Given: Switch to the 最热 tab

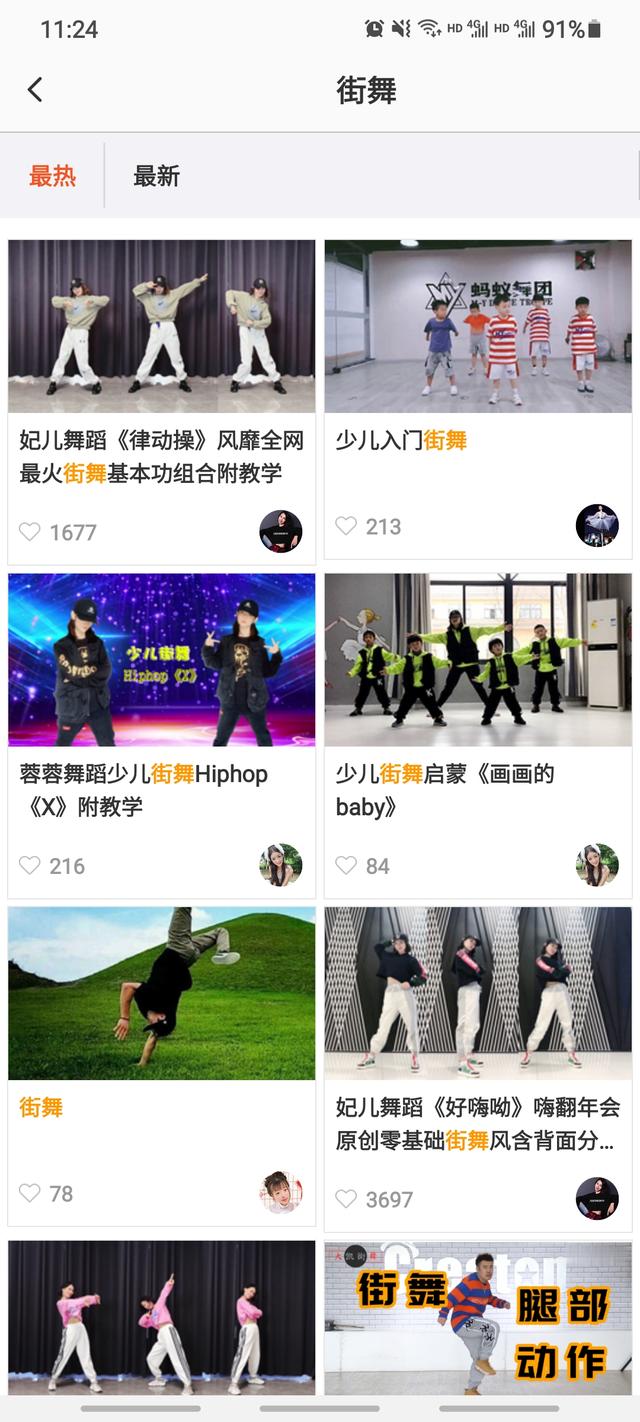Looking at the screenshot, I should (52, 176).
